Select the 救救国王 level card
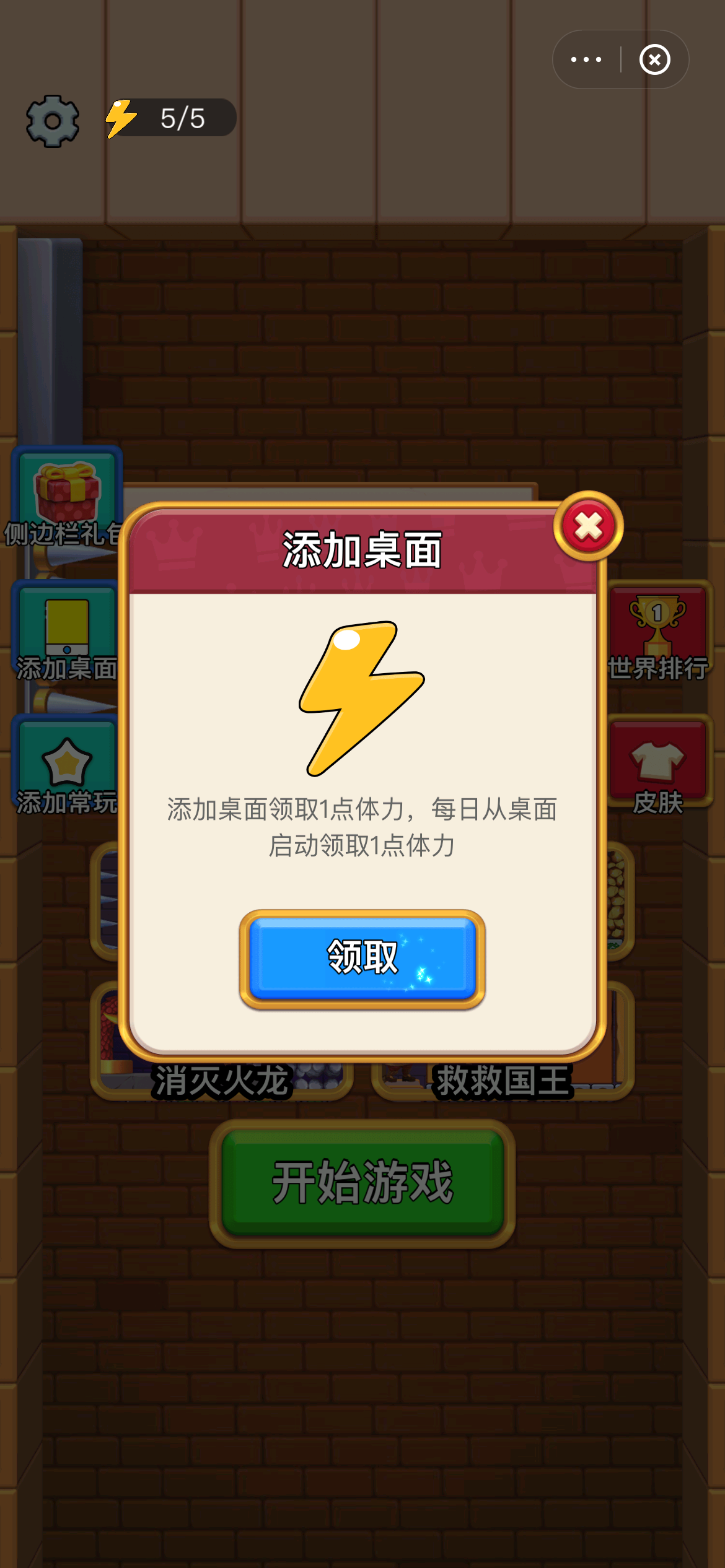This screenshot has height=1568, width=725. [502, 1081]
